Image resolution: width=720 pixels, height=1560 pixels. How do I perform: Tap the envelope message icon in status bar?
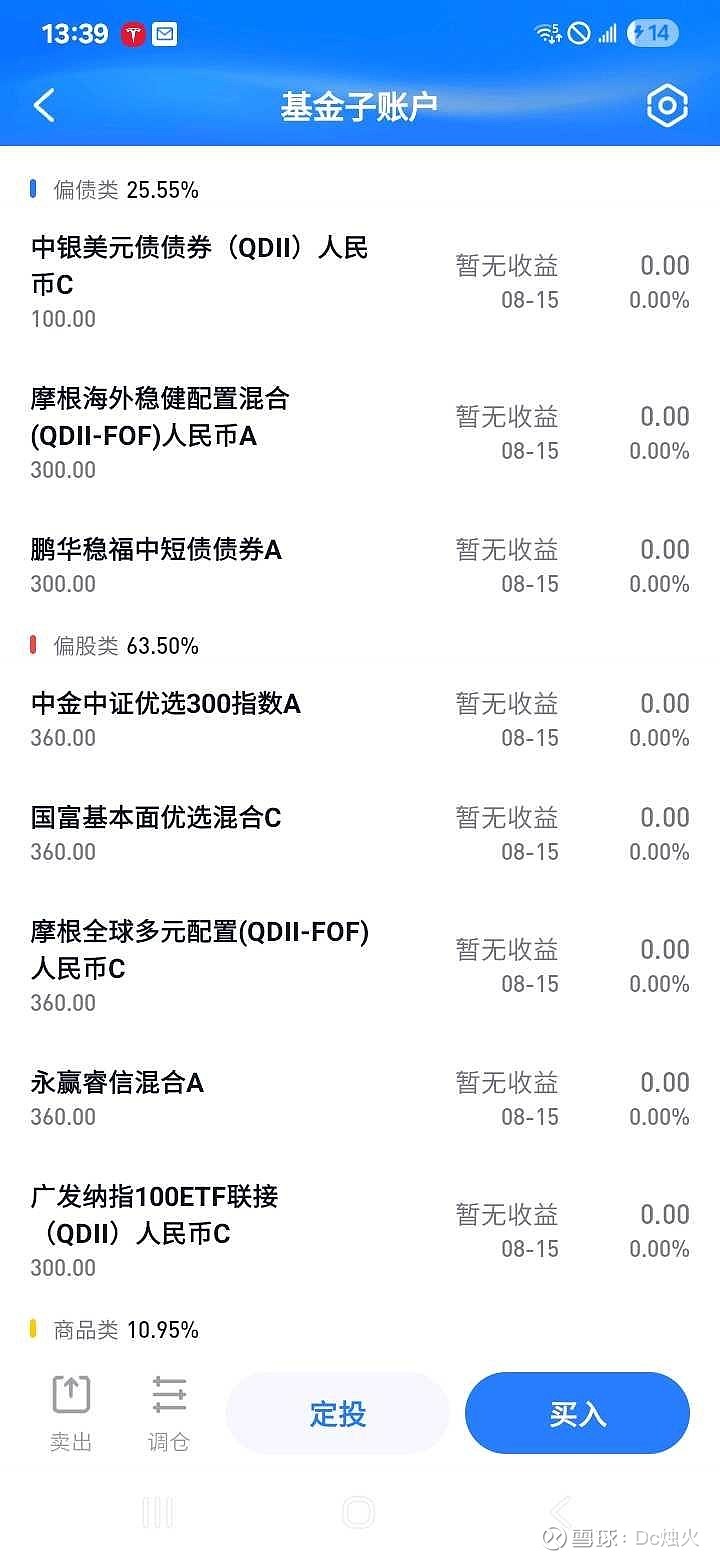165,33
